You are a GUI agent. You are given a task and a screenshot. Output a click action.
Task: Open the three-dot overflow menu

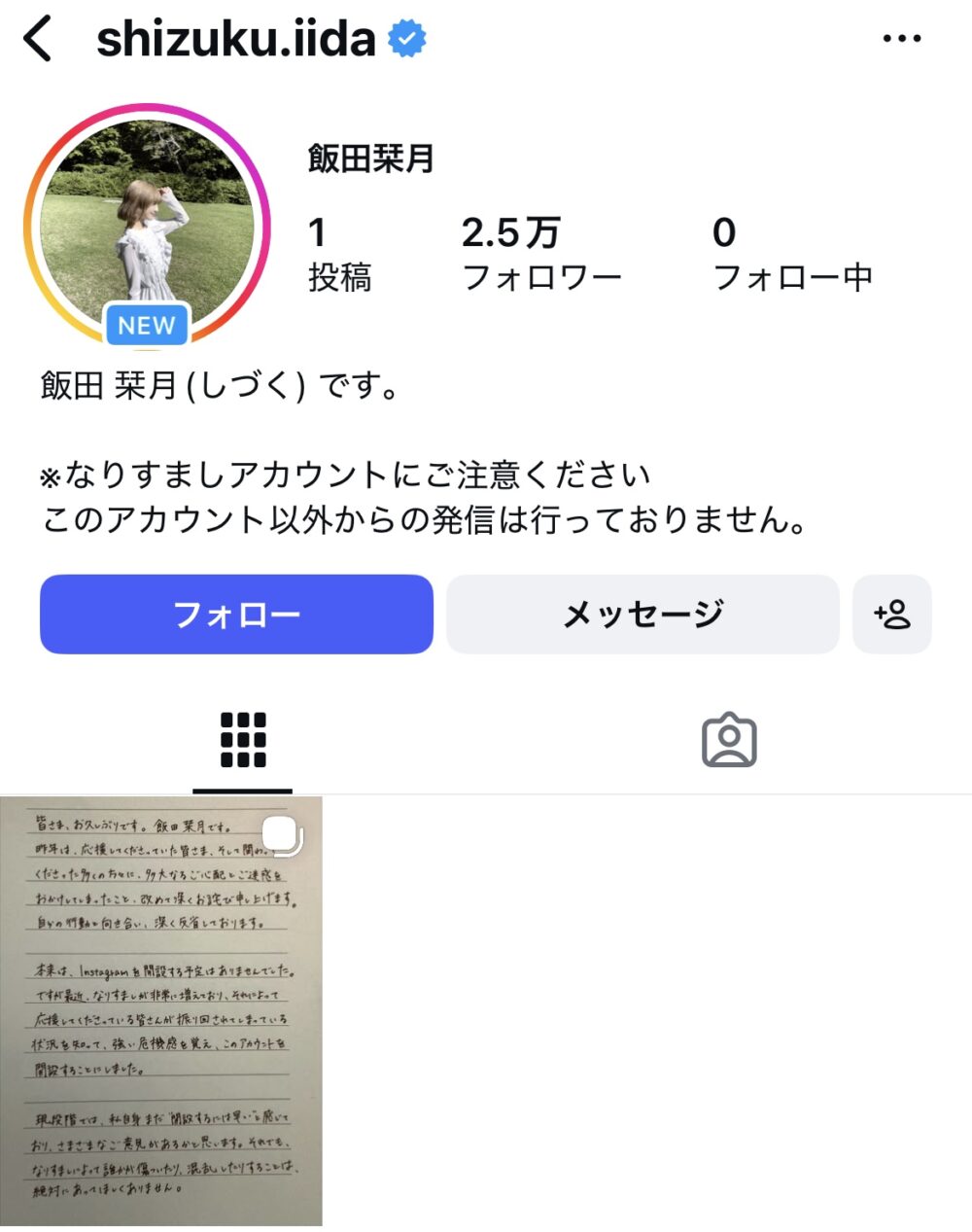point(901,39)
